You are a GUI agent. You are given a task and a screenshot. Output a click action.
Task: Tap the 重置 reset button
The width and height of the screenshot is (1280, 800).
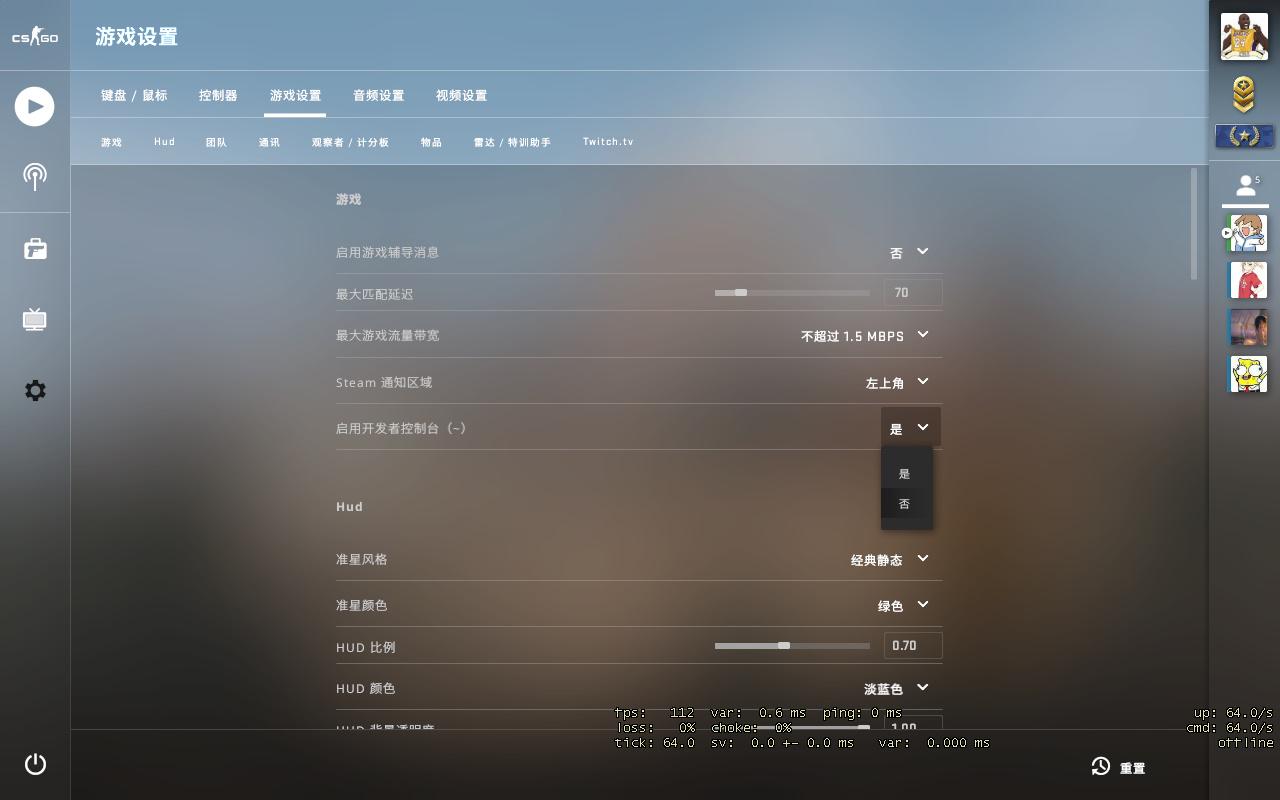coord(1119,767)
